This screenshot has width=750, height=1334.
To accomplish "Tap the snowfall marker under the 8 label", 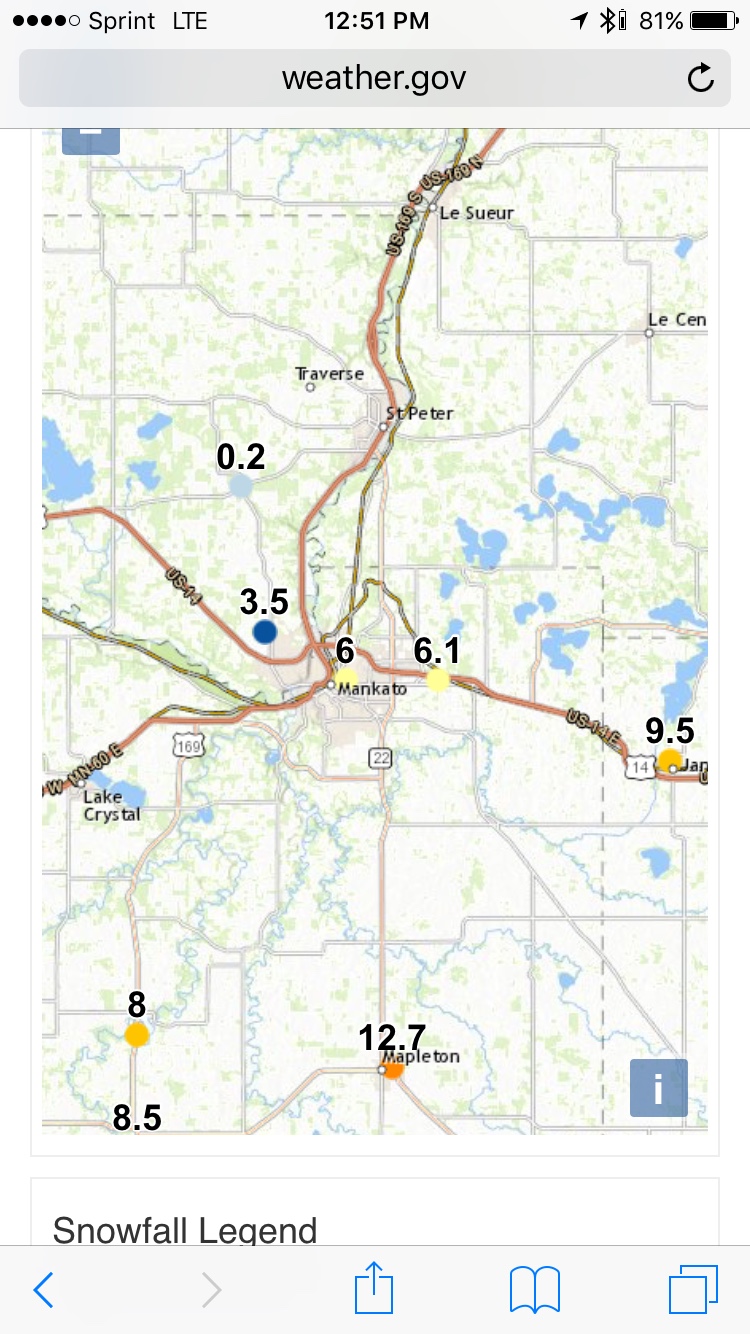I will coord(137,1035).
